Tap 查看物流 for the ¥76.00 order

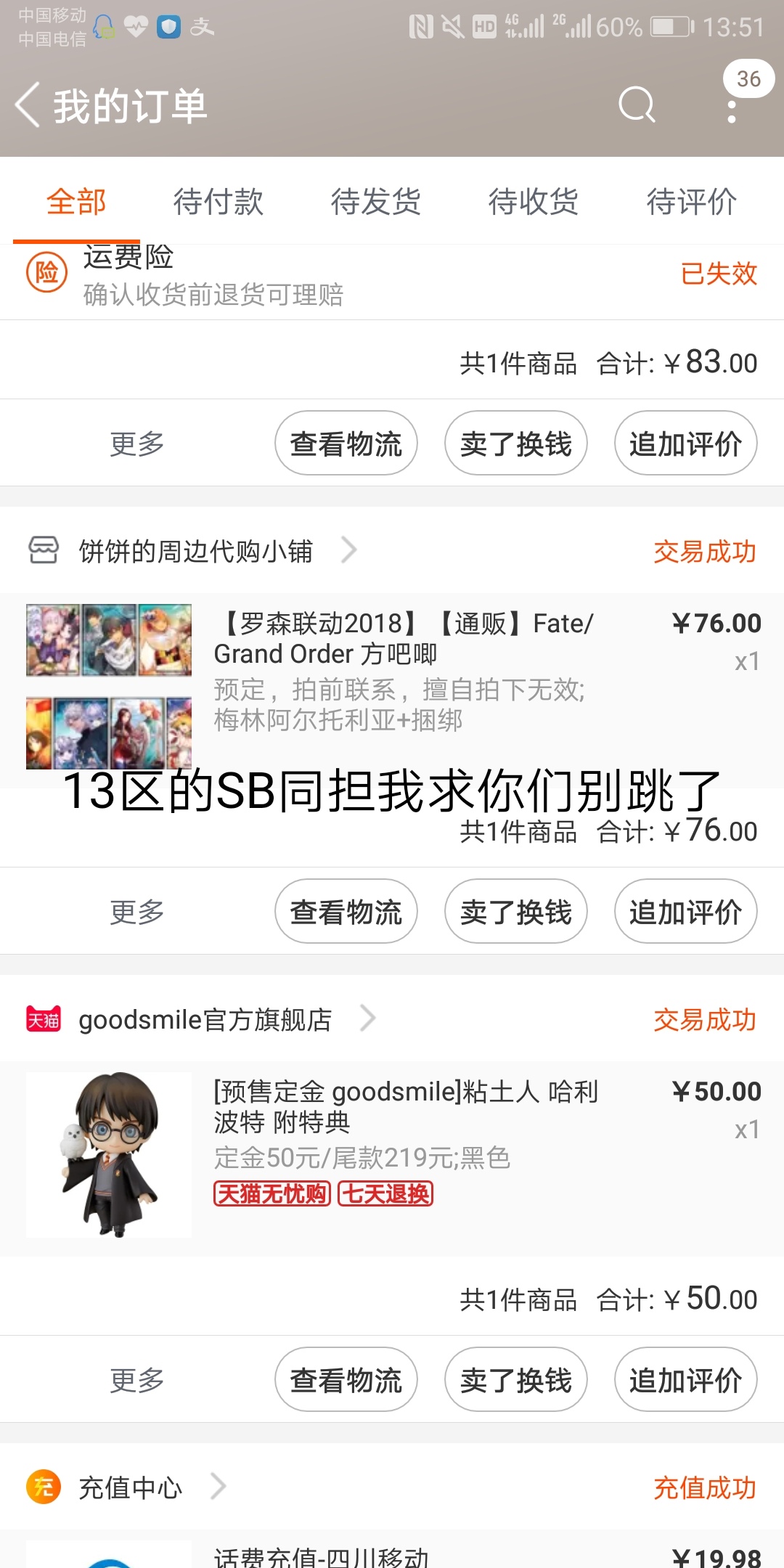pos(346,912)
